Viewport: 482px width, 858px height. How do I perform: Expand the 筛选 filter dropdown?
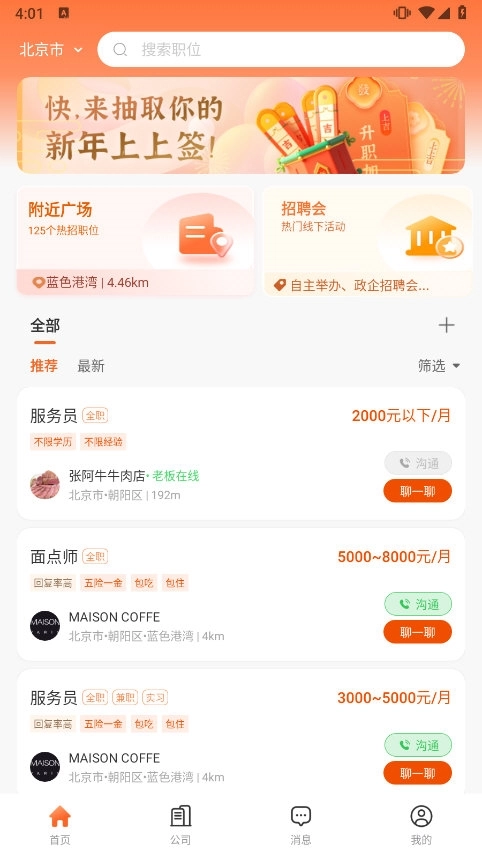coord(439,366)
